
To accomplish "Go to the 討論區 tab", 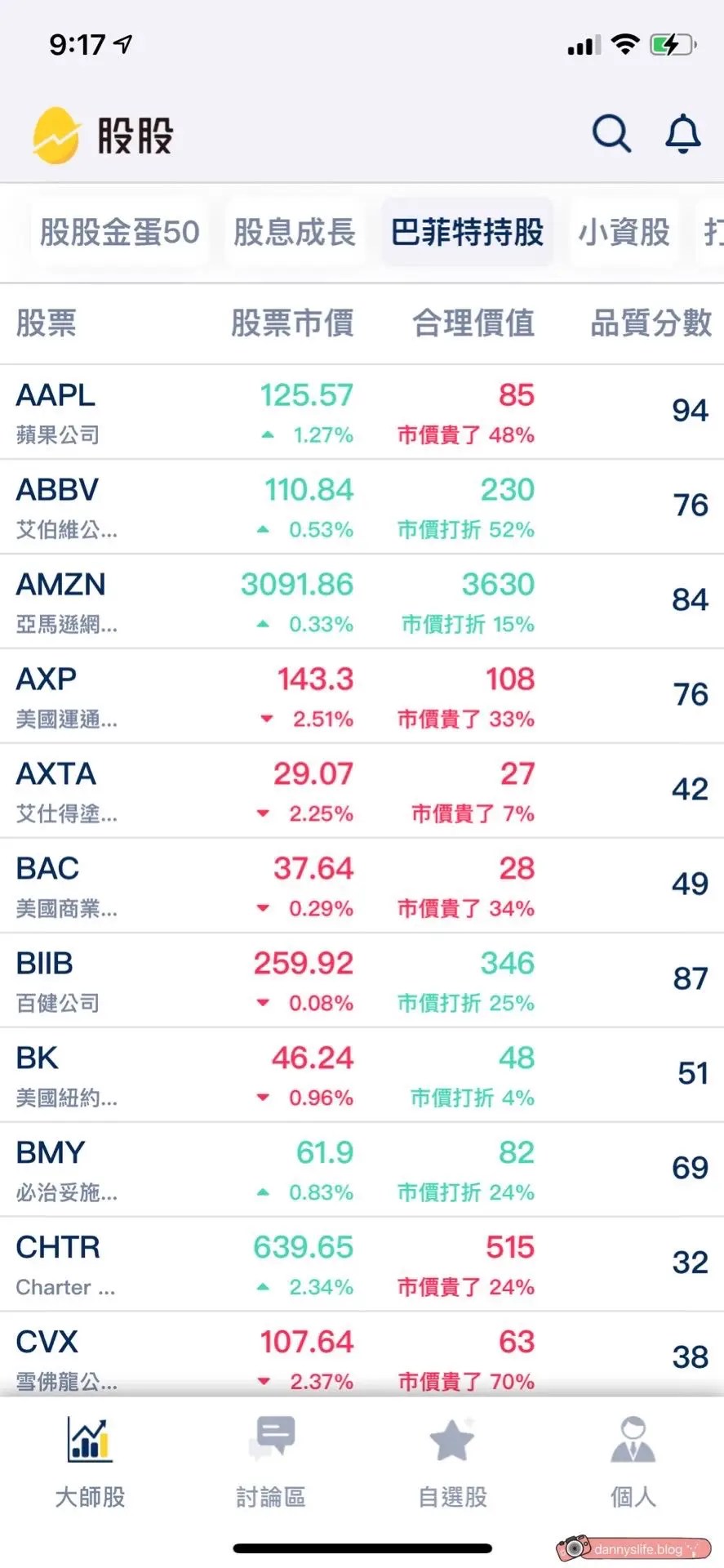I will coord(271,1462).
